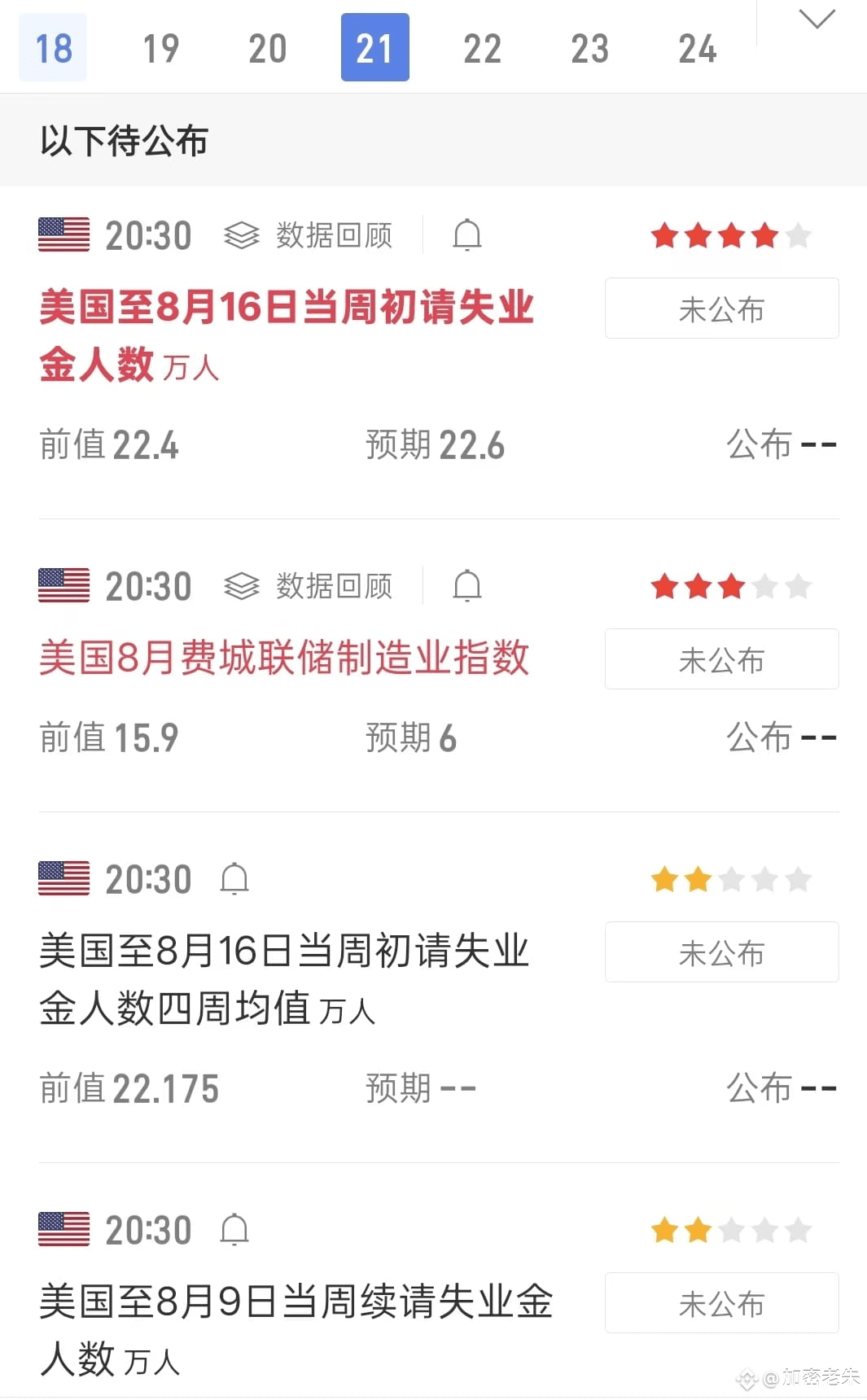The image size is (867, 1400).
Task: Set reminder bell for 续请失业金人数
Action: pos(234,1230)
